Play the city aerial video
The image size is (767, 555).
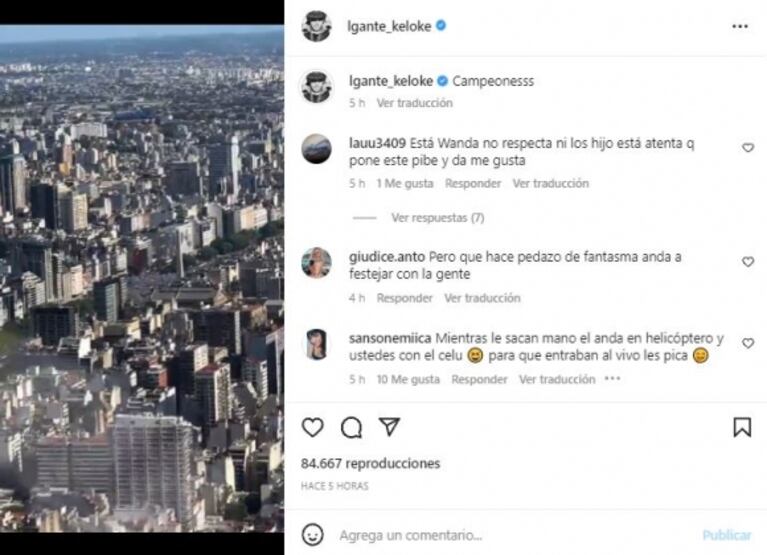141,278
